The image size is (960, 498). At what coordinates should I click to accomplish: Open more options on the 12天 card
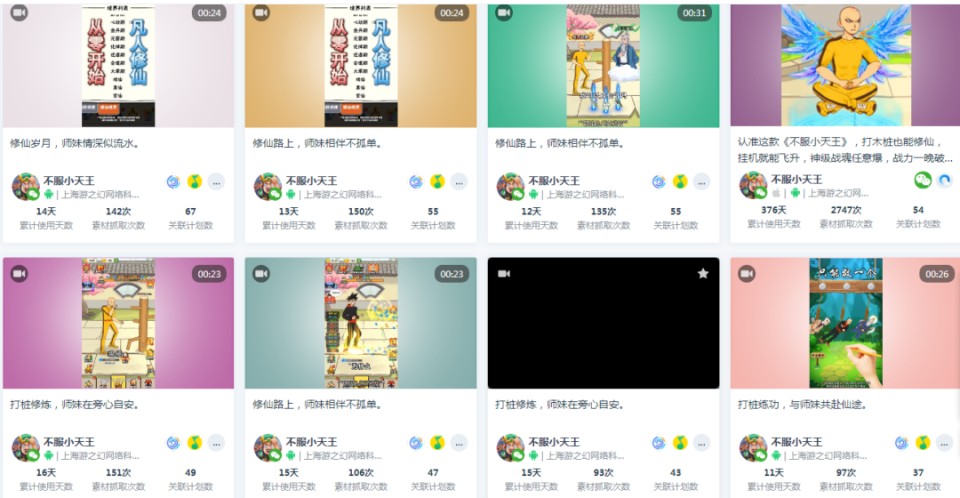(701, 182)
